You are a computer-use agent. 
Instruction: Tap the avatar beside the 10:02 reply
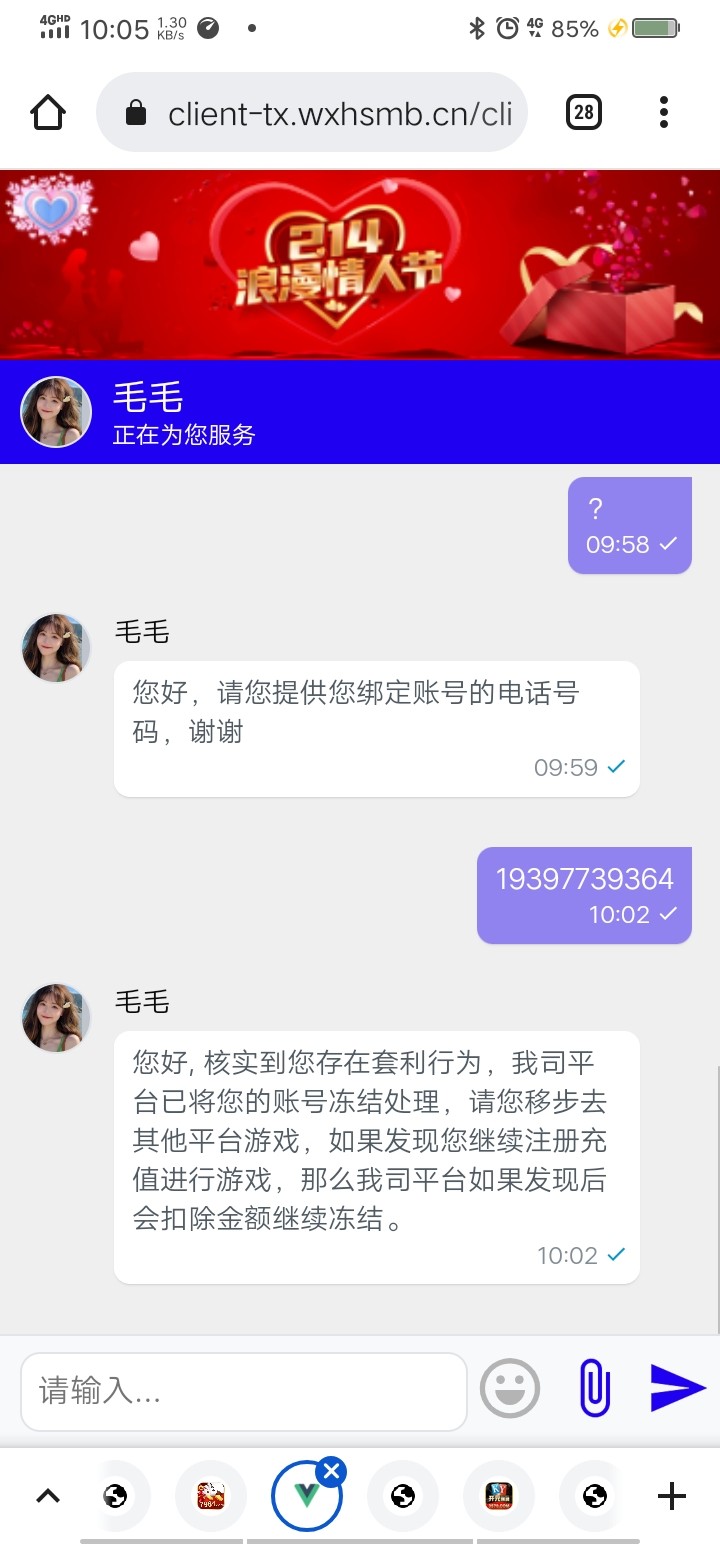coord(55,1017)
